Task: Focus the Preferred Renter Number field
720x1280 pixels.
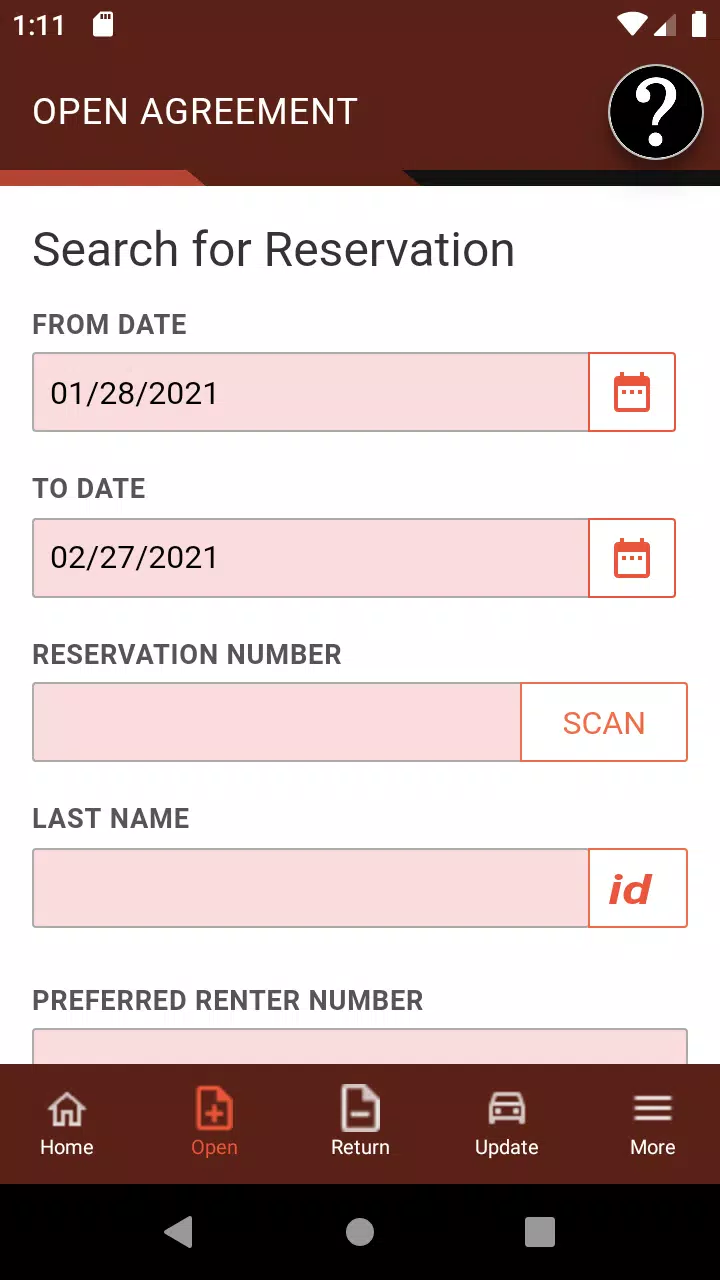Action: (x=360, y=1046)
